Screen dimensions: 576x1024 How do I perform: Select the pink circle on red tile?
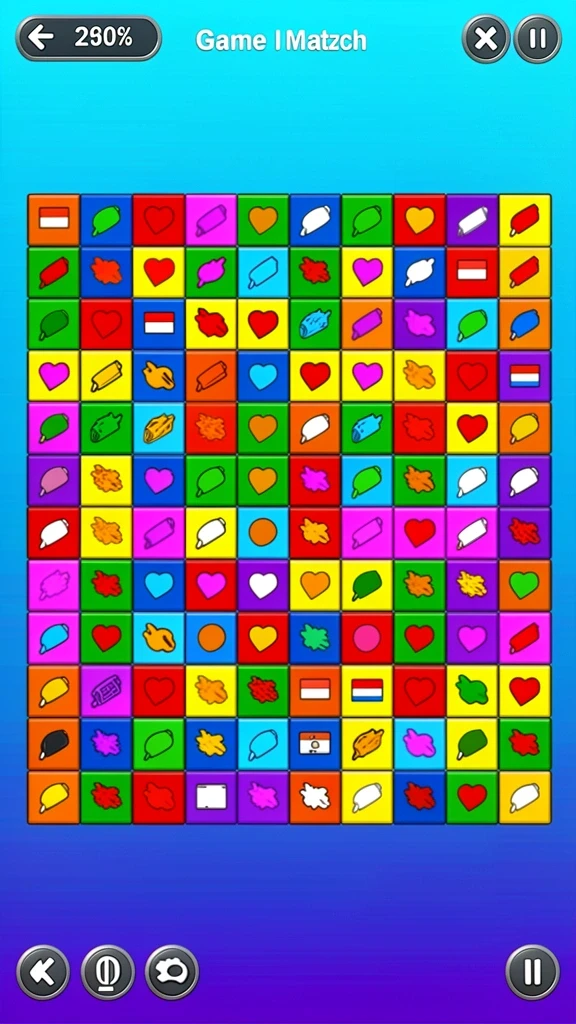tap(367, 637)
